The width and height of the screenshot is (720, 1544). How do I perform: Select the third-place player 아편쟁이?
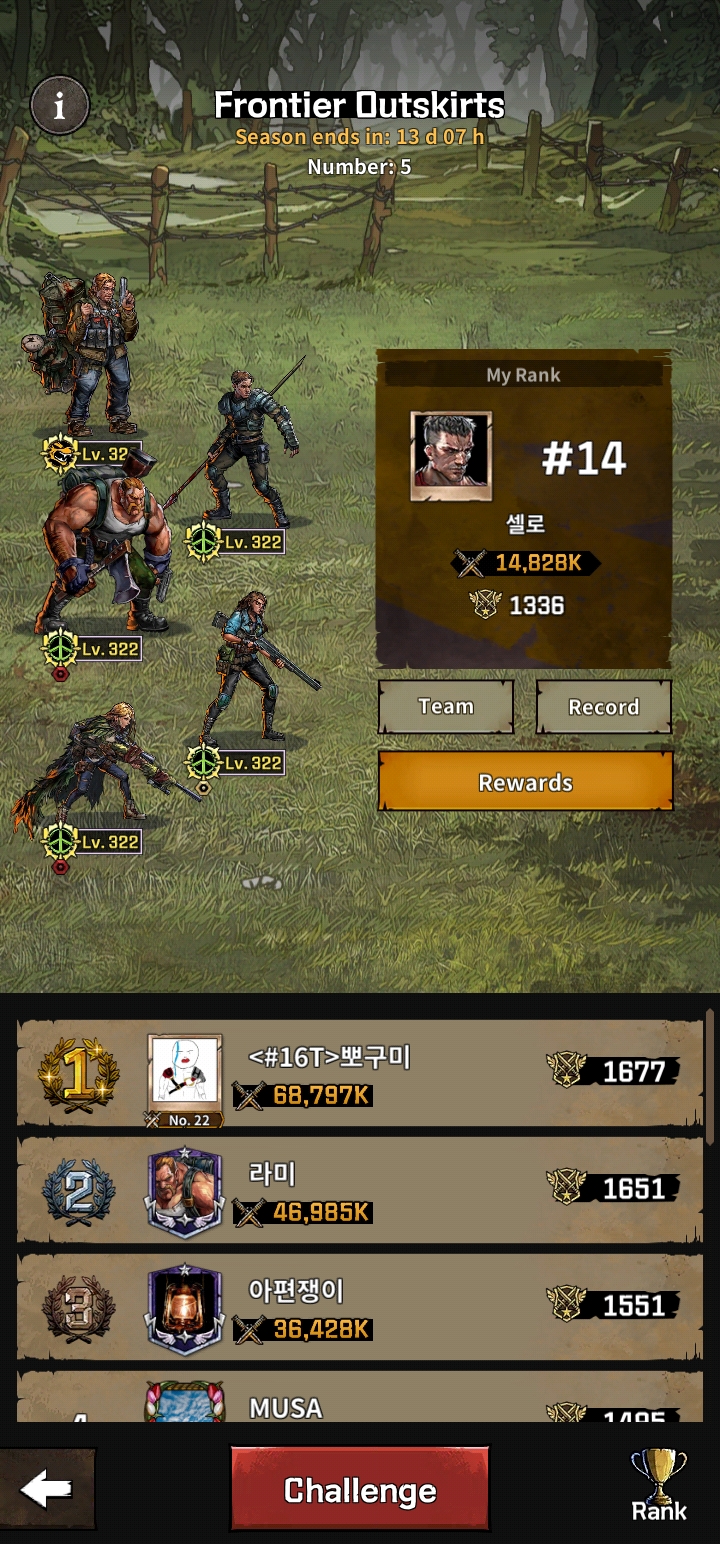pos(360,1307)
